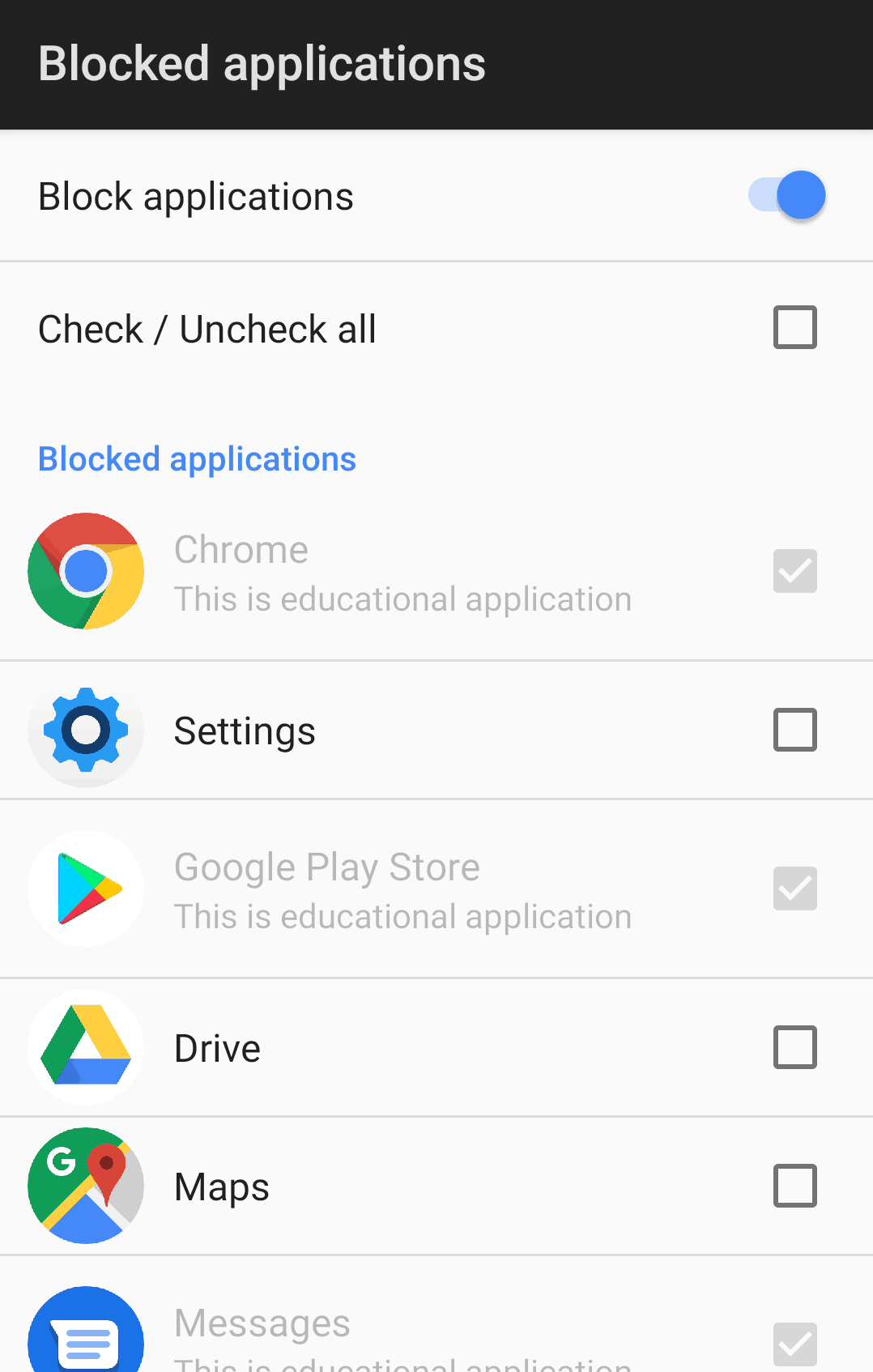
Task: Click the Drive app icon
Action: coord(86,1047)
